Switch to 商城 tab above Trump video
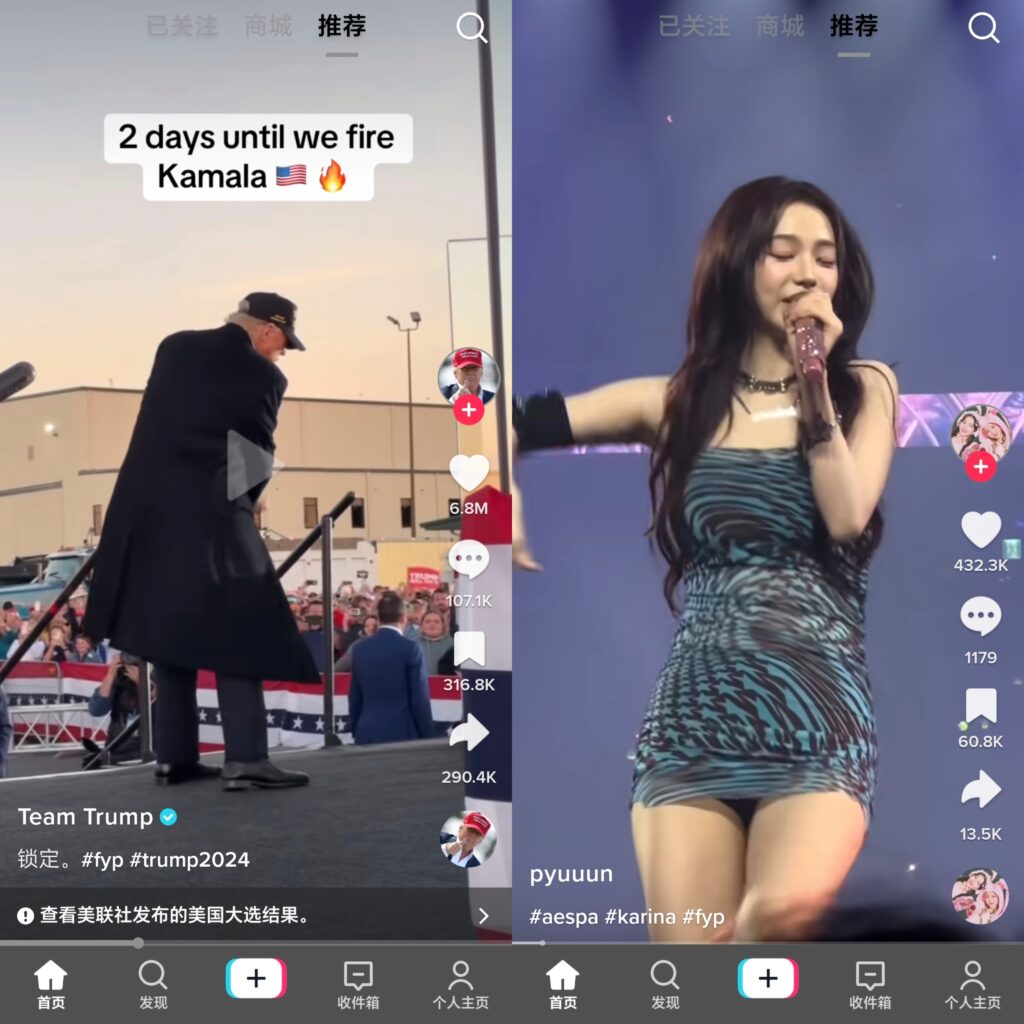The width and height of the screenshot is (1024, 1024). 268,27
